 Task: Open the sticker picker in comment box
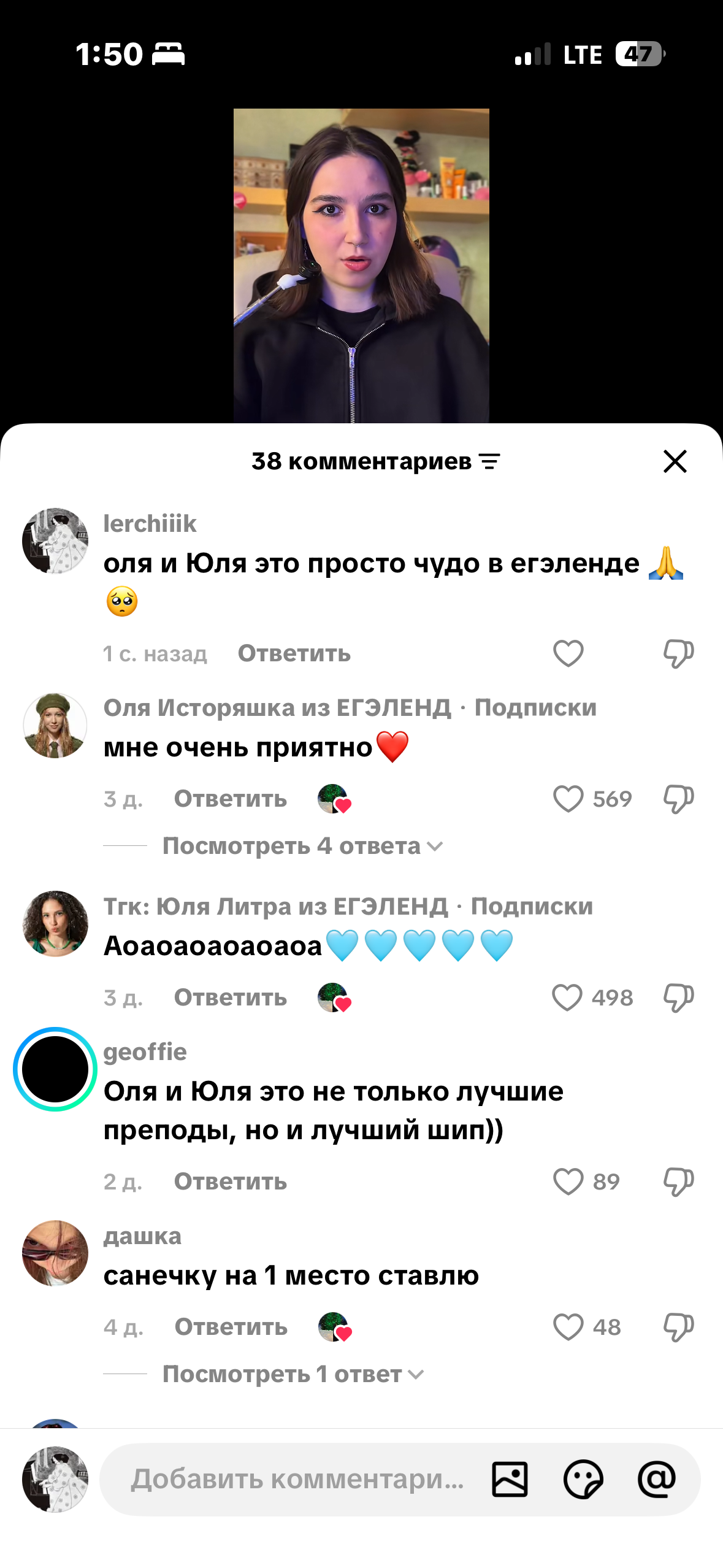coord(583,1479)
